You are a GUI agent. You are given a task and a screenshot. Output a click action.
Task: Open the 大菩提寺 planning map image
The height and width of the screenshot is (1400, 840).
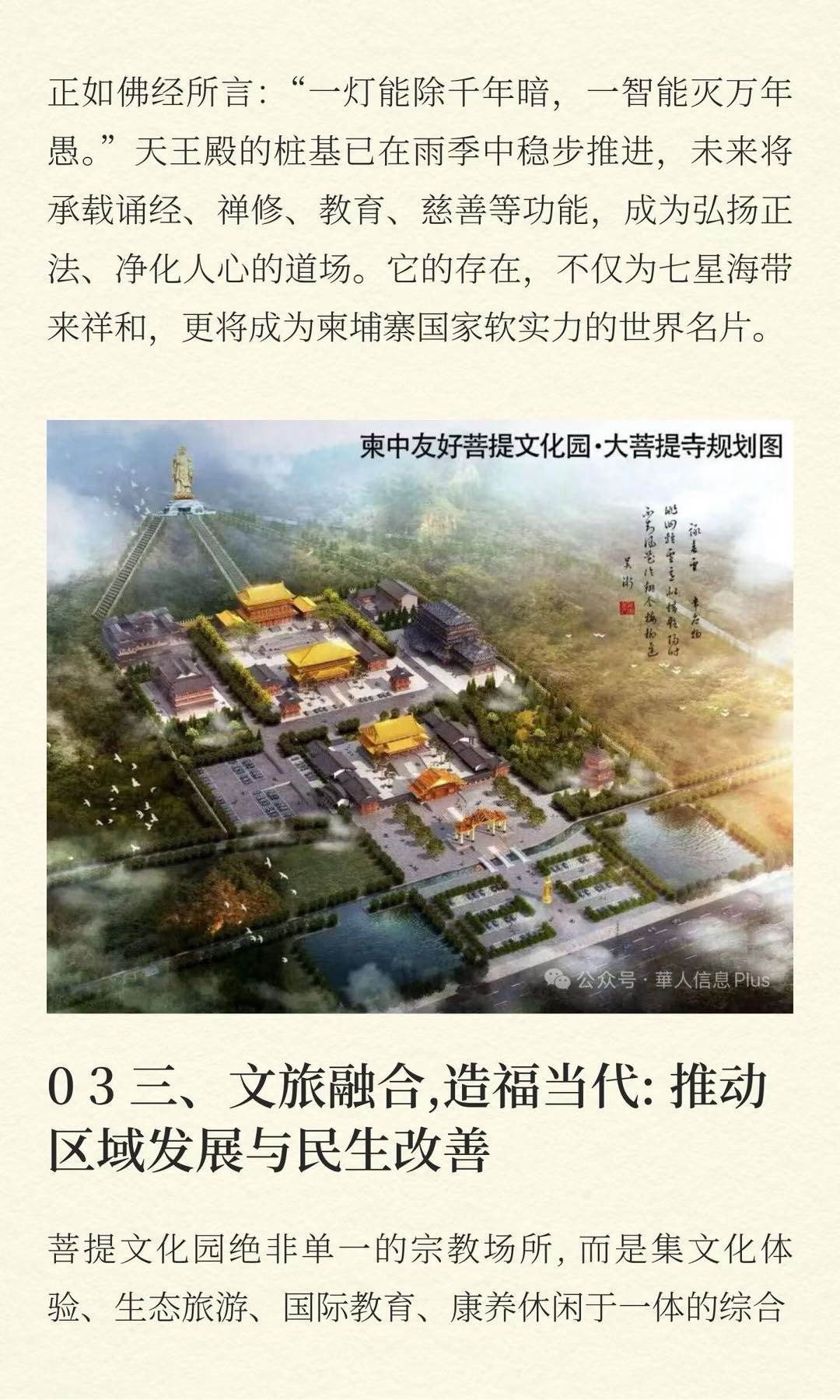[x=420, y=716]
